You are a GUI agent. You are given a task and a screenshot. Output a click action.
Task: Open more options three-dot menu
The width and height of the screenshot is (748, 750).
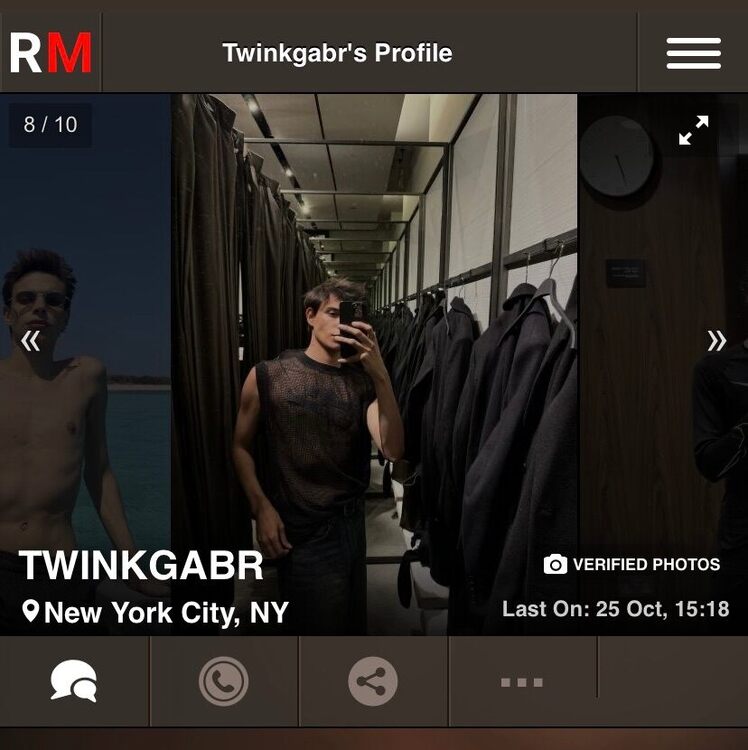pyautogui.click(x=522, y=682)
